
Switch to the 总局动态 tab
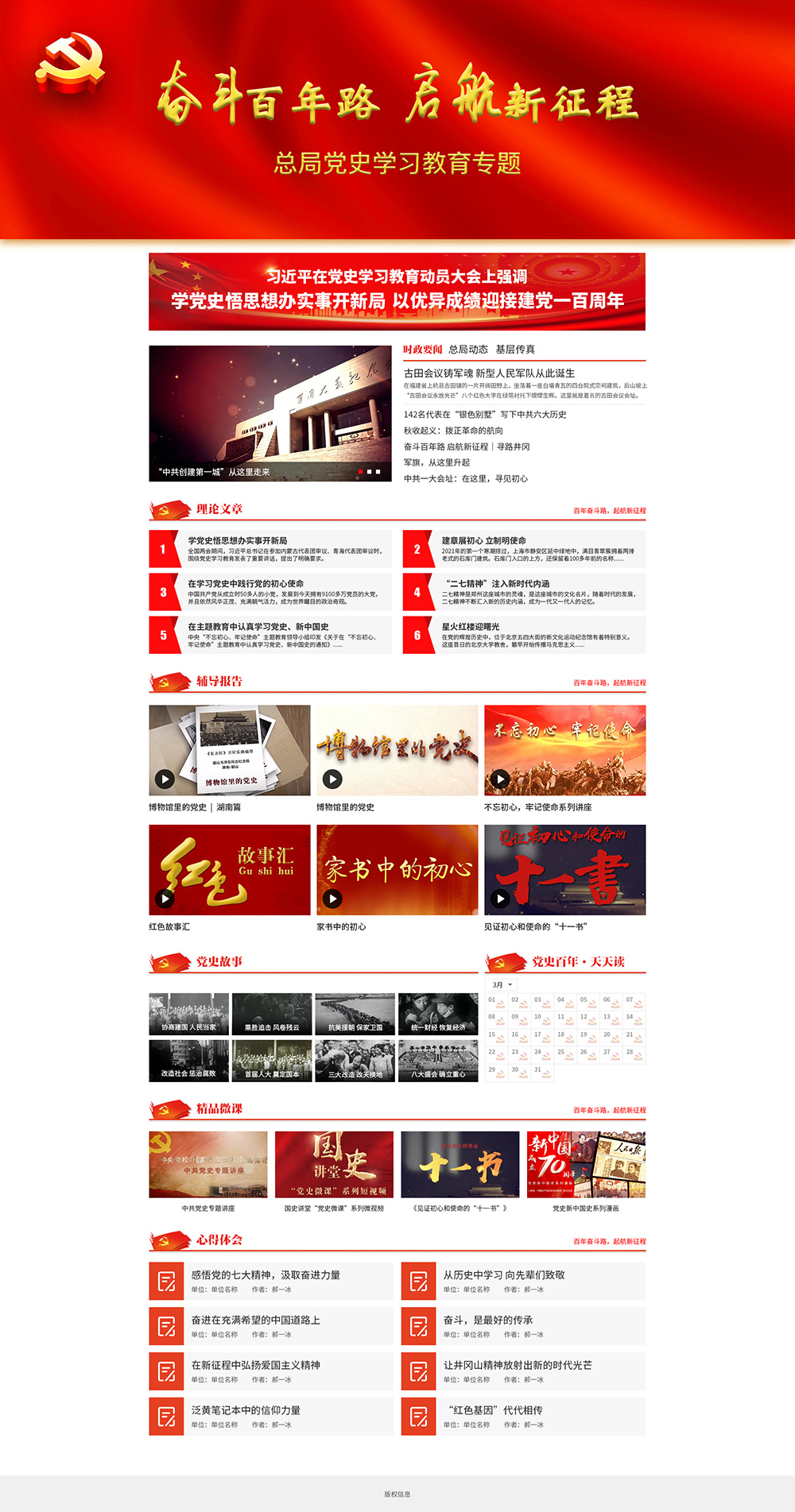tap(467, 350)
